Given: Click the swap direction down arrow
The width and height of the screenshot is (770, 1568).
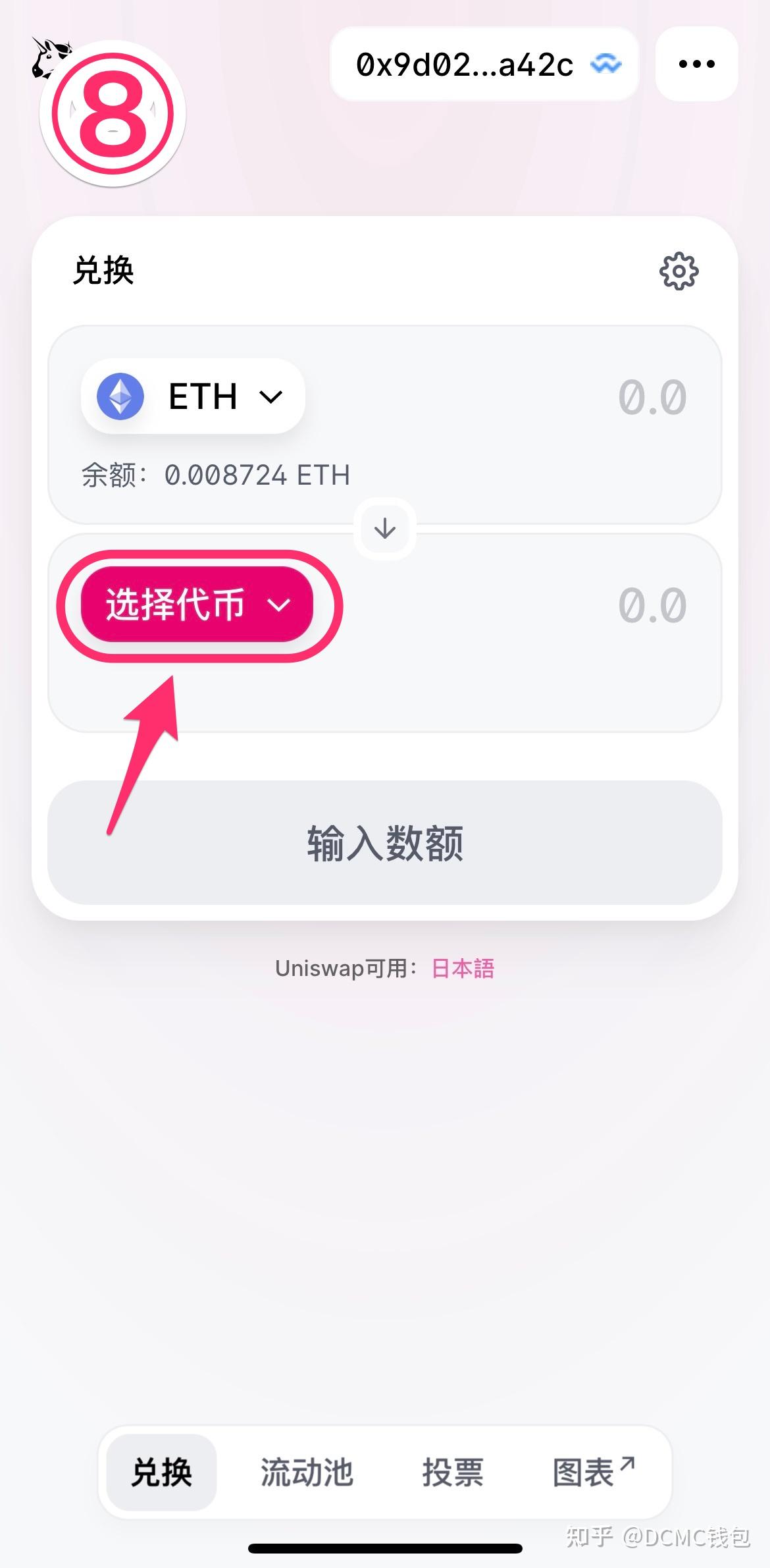Looking at the screenshot, I should 384,527.
